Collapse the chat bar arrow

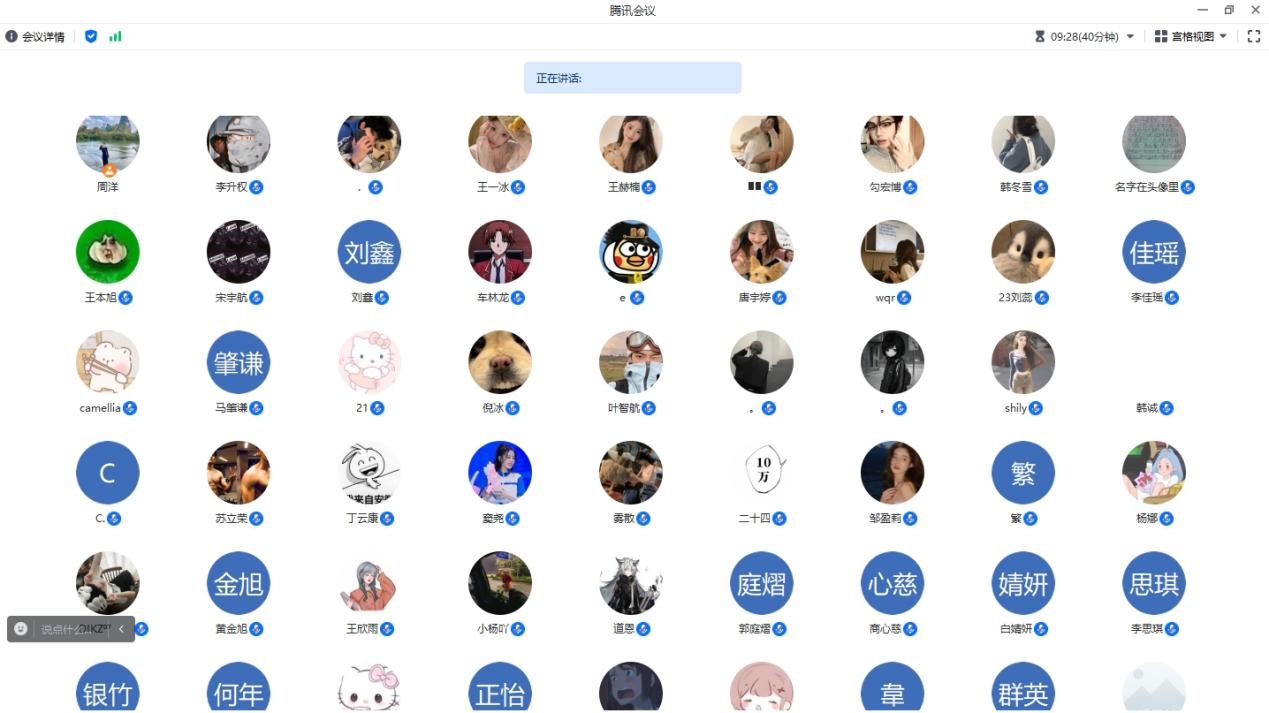pos(121,629)
